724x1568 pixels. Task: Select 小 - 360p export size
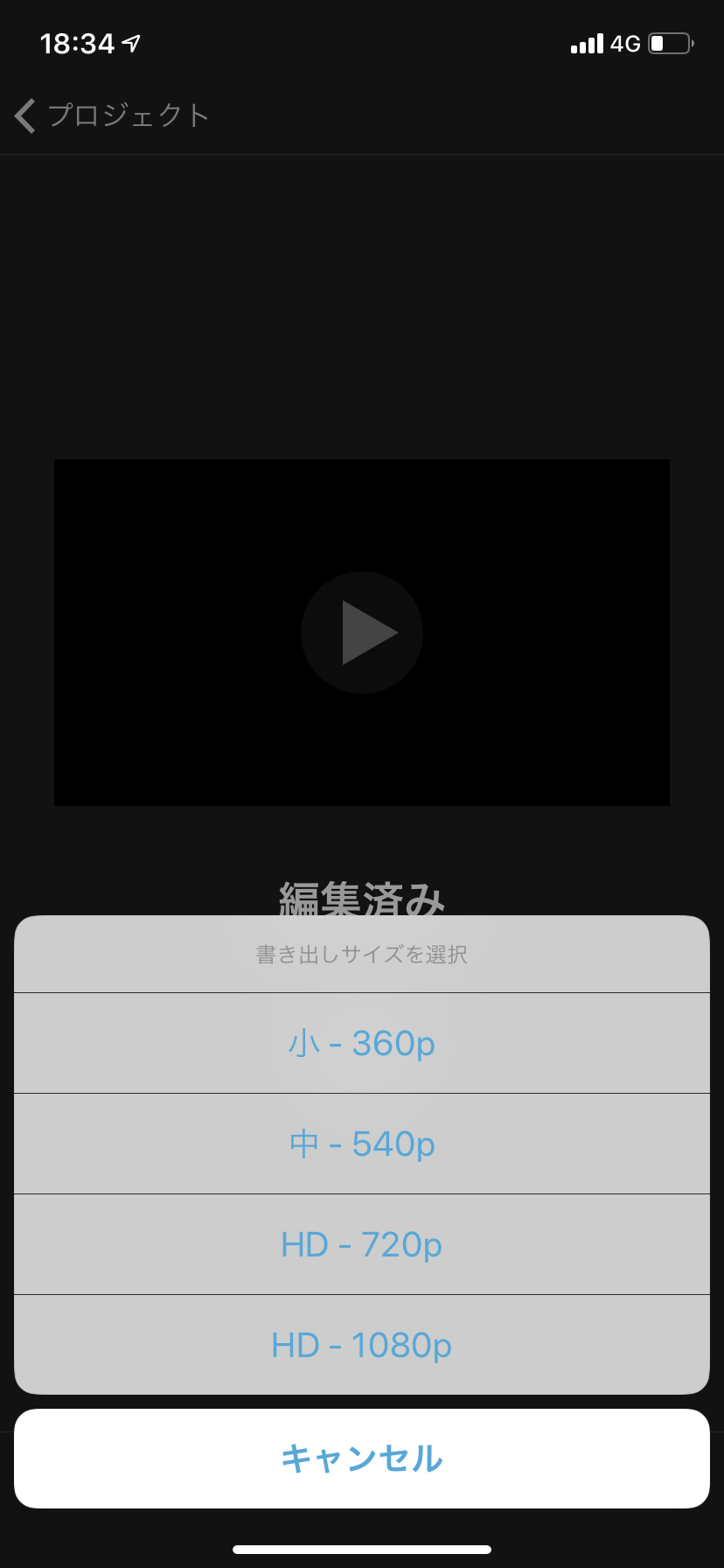(362, 1043)
